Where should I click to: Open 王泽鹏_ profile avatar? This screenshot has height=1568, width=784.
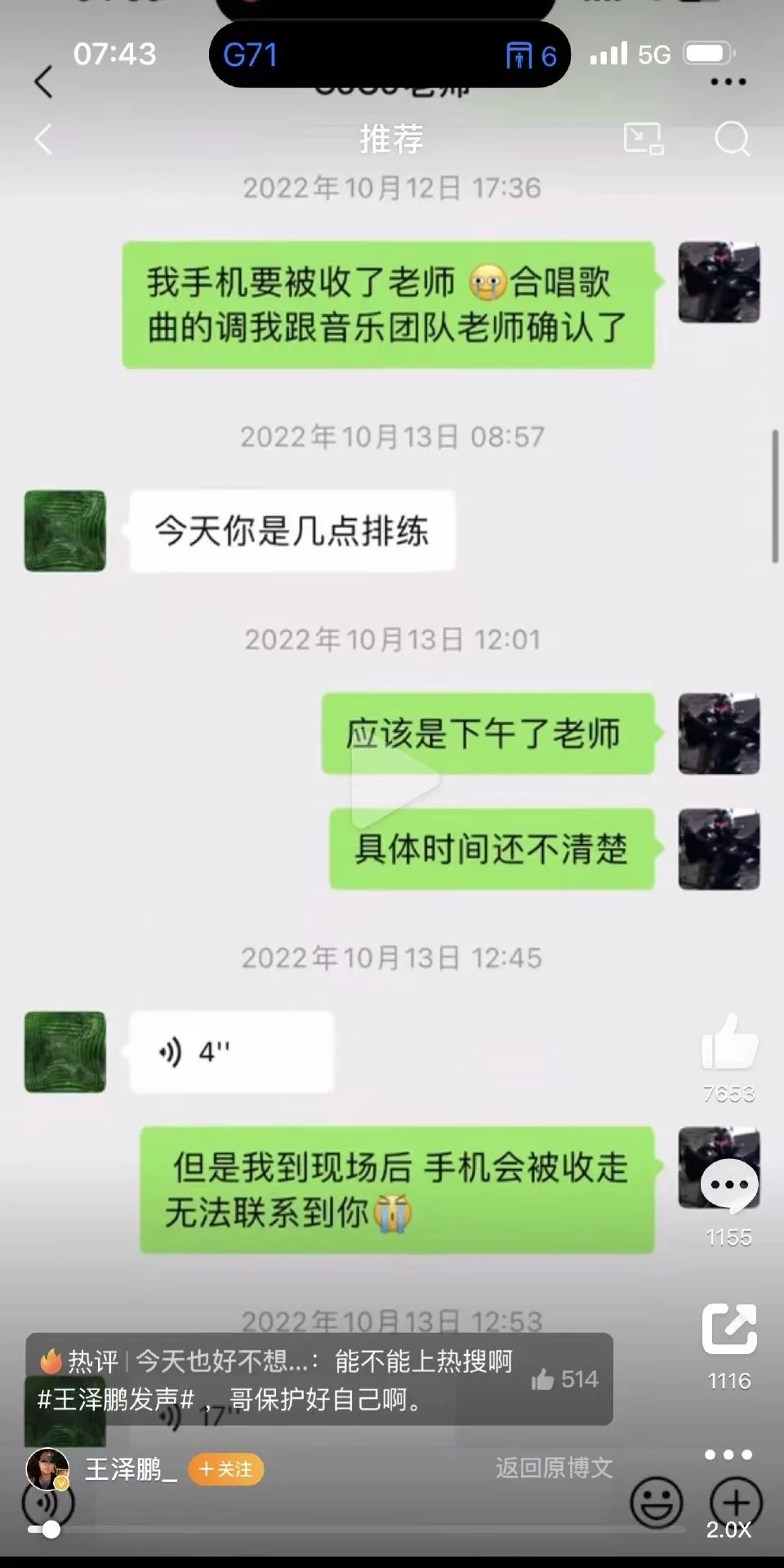[47, 1469]
